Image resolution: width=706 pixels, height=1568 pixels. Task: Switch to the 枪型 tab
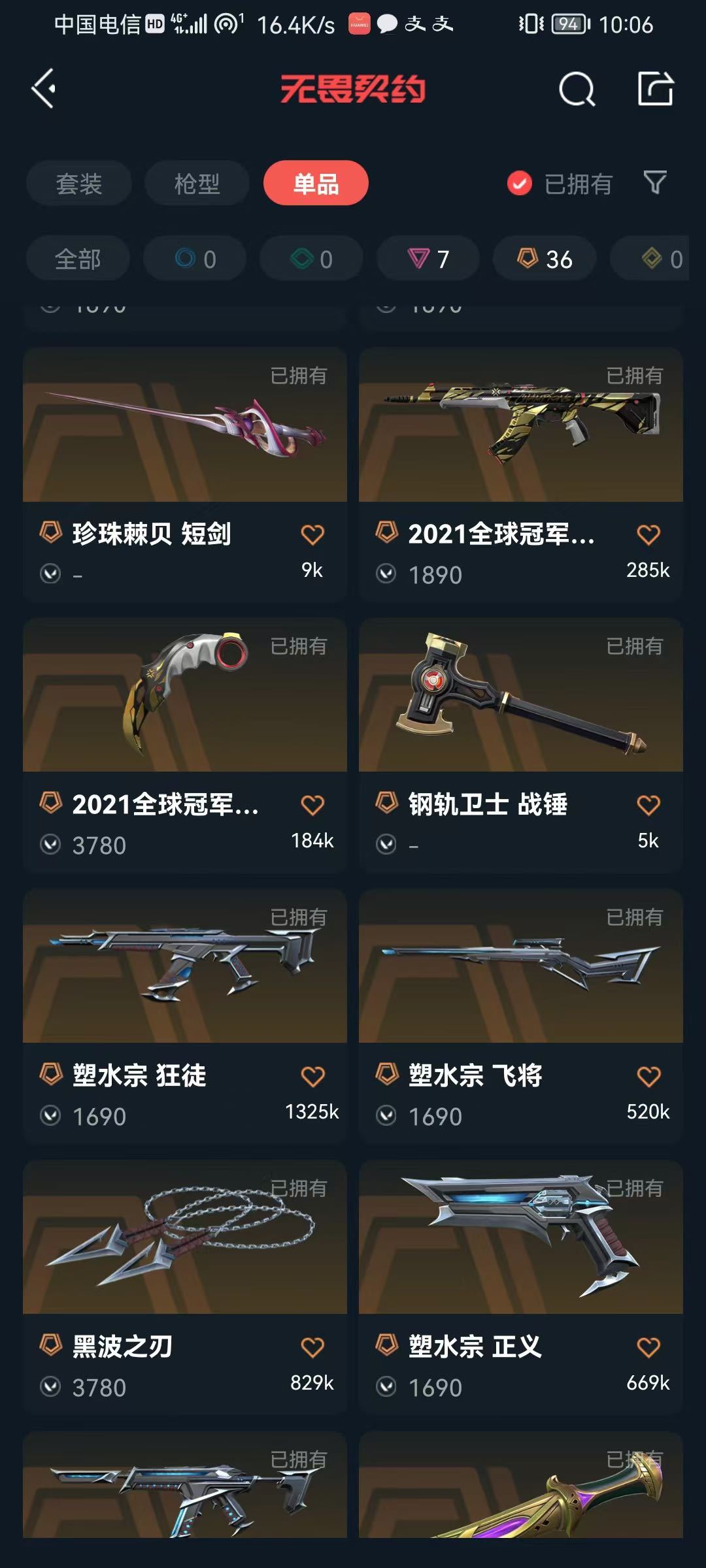click(197, 183)
